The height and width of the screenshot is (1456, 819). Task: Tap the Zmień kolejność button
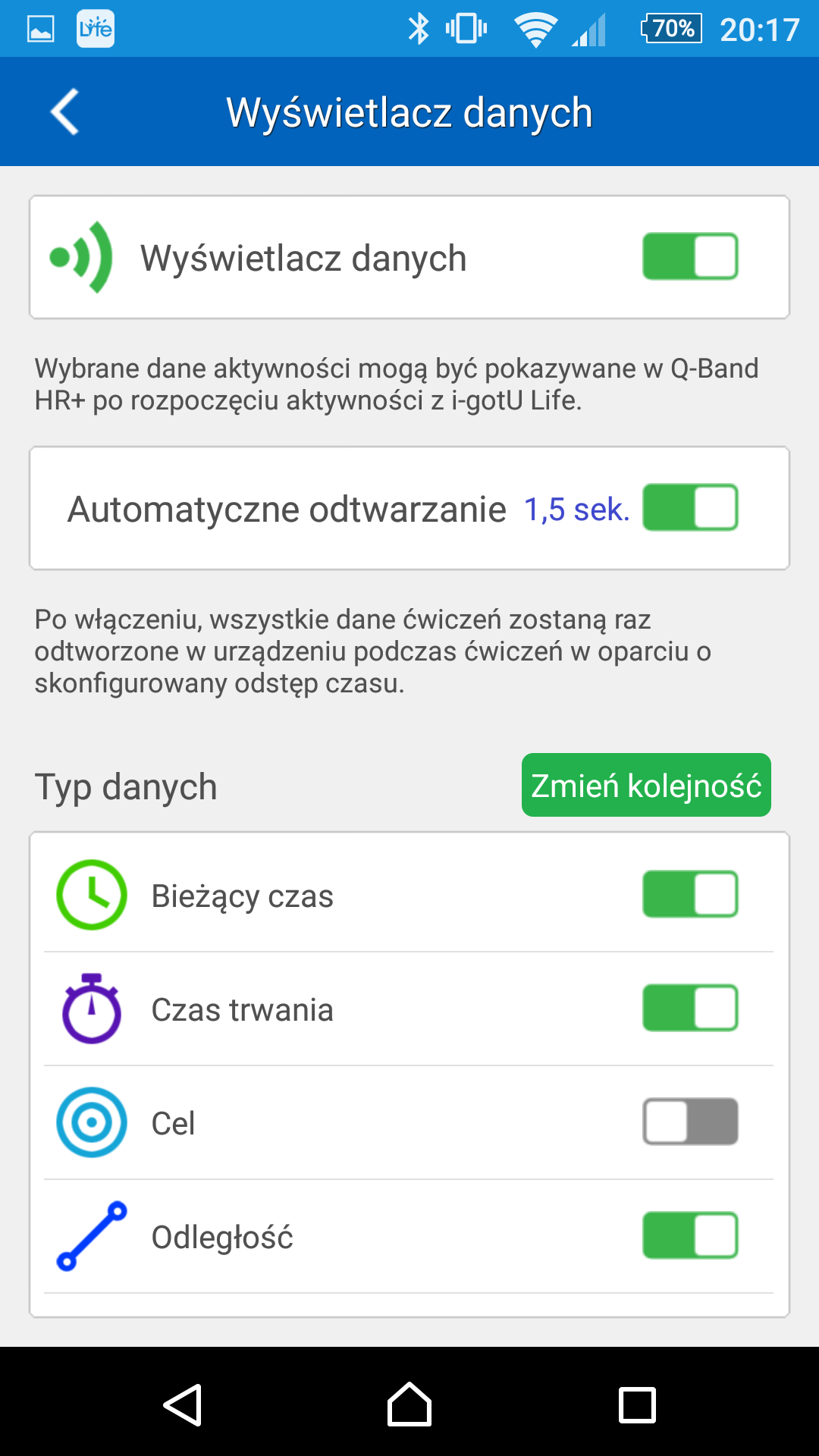coord(646,785)
